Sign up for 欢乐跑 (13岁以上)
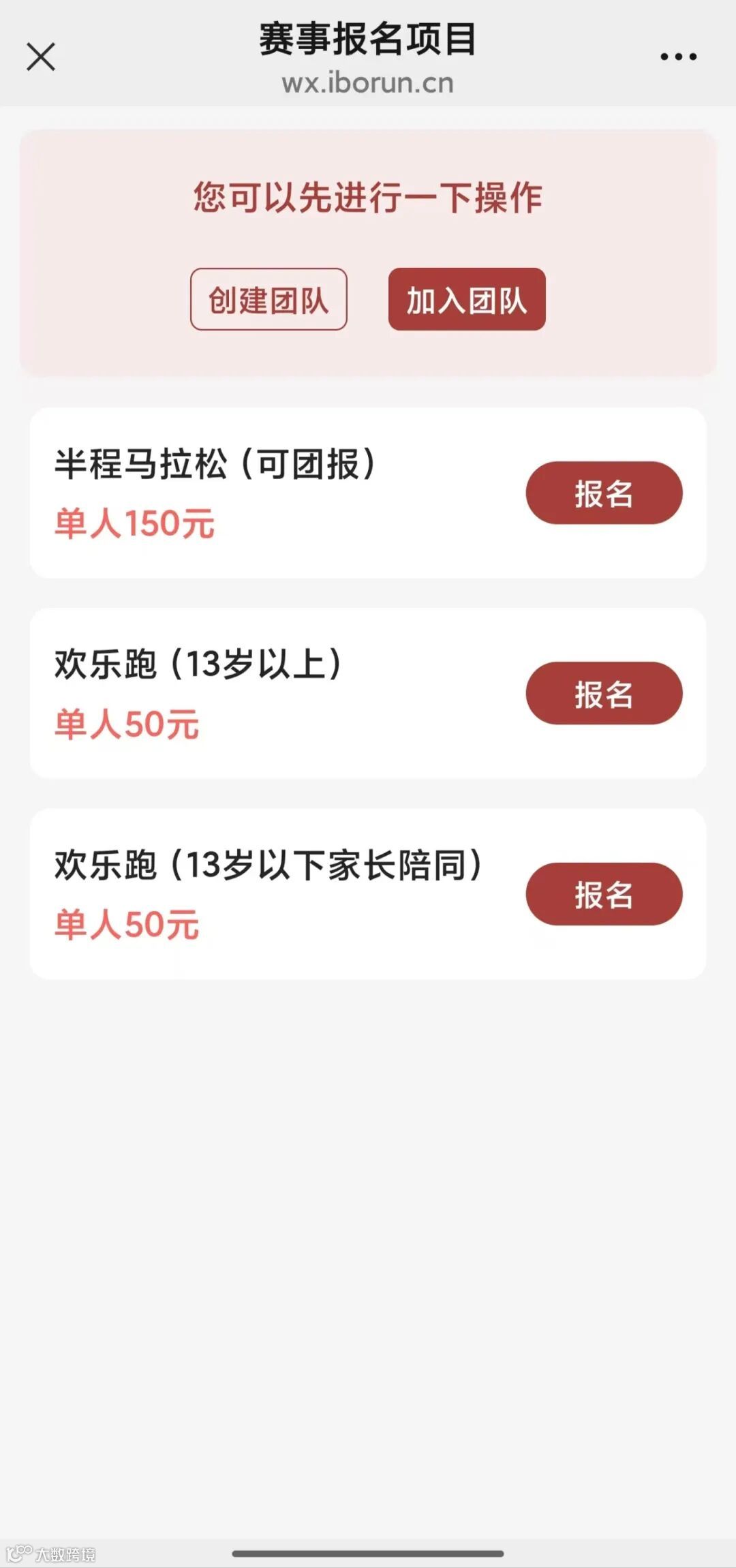 pos(604,693)
